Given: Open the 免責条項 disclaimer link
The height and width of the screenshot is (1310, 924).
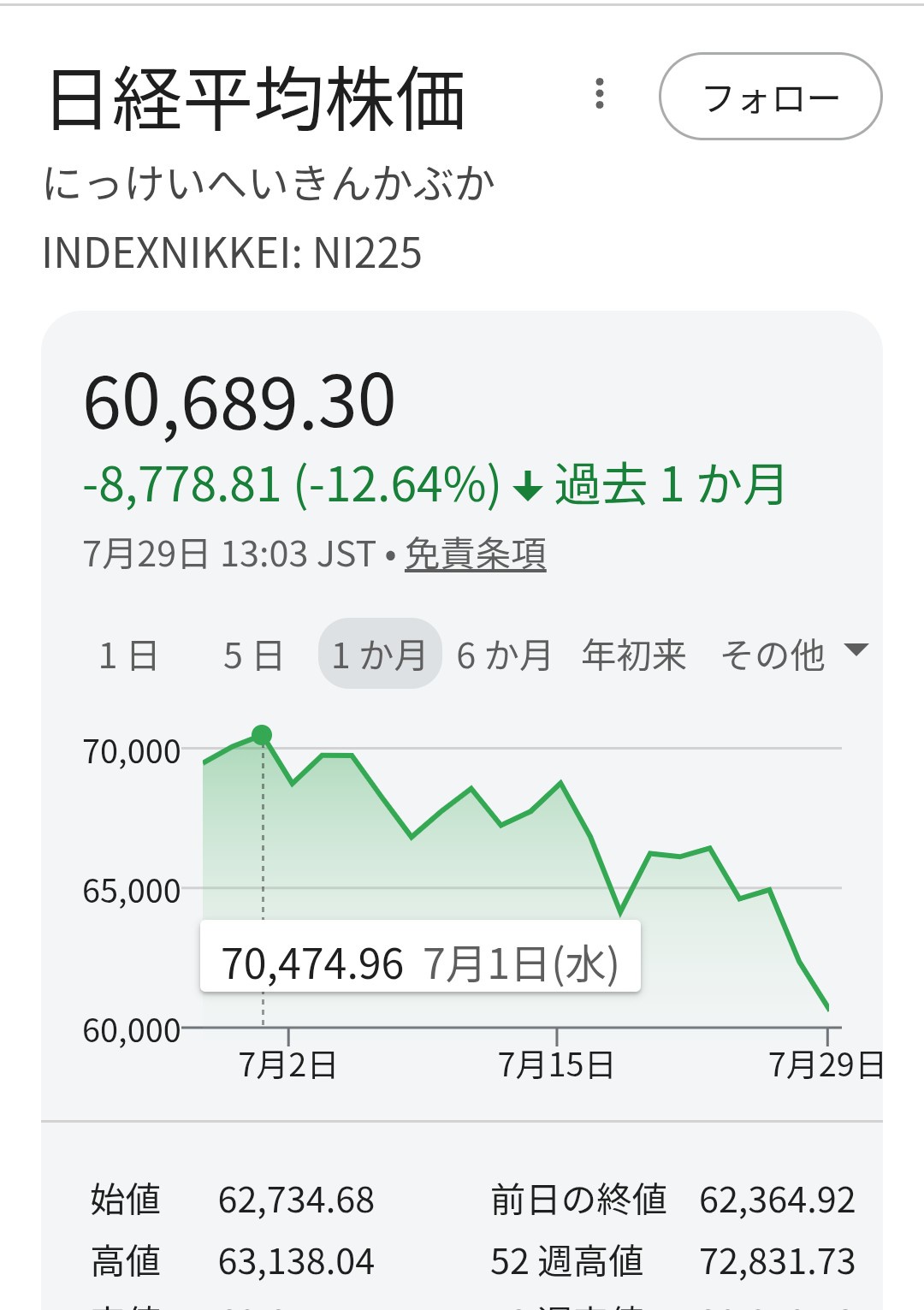Looking at the screenshot, I should (475, 554).
